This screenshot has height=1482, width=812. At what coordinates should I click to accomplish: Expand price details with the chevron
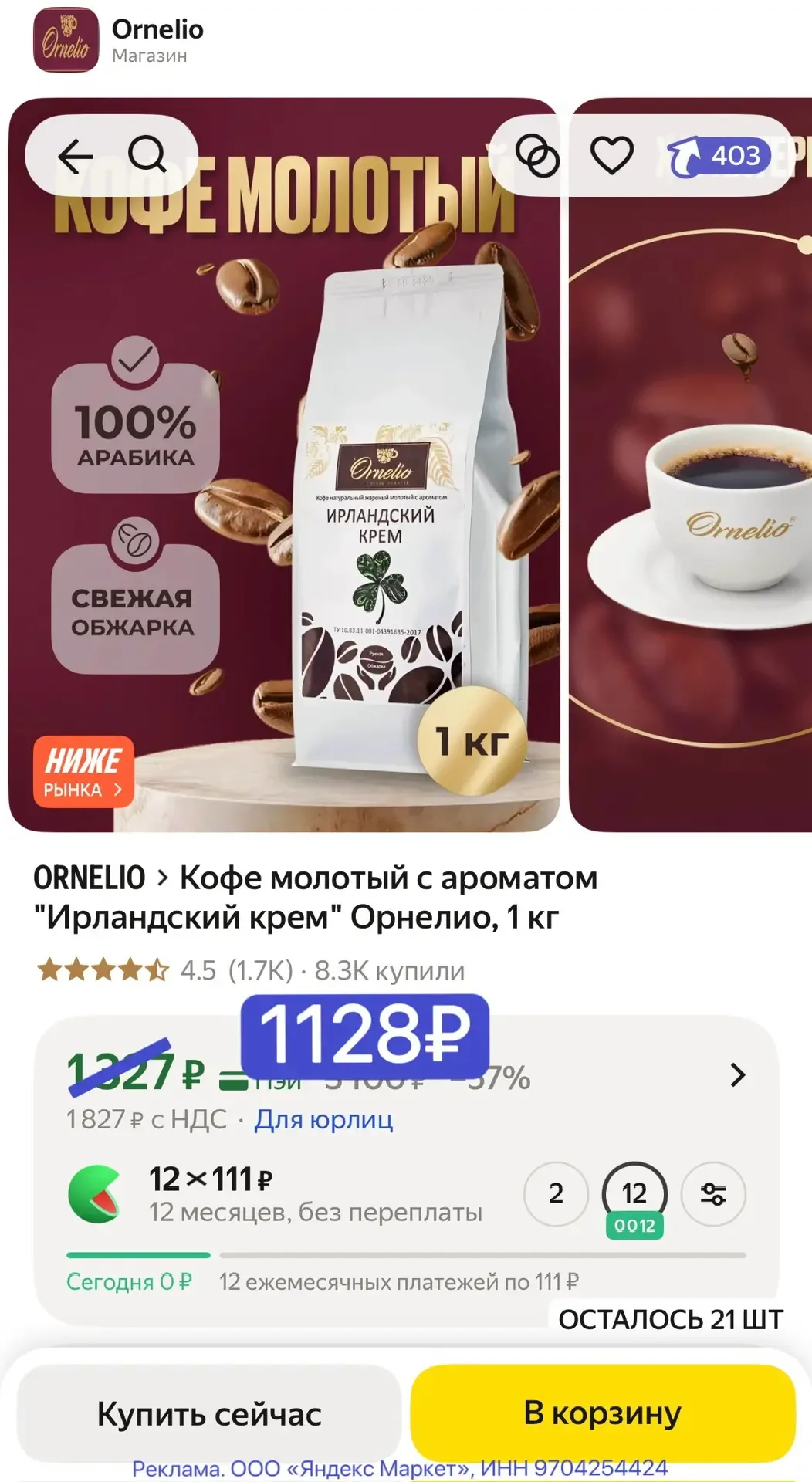click(x=738, y=1075)
